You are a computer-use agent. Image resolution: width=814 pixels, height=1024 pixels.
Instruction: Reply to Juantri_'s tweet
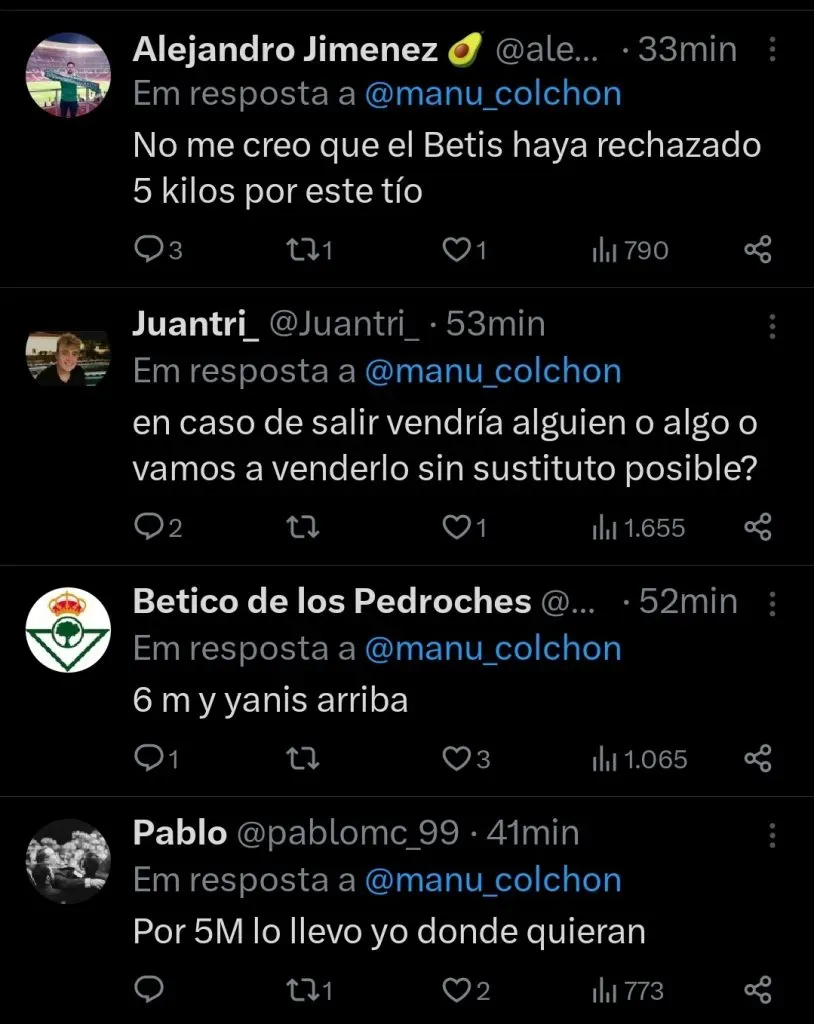(148, 527)
